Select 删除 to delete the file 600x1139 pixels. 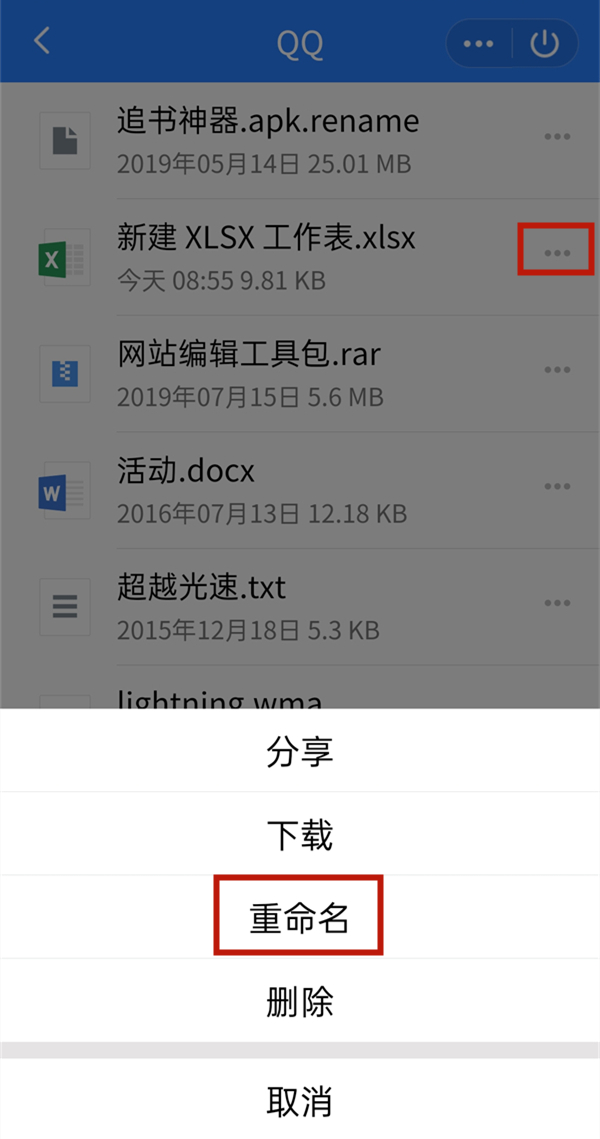tap(300, 1002)
